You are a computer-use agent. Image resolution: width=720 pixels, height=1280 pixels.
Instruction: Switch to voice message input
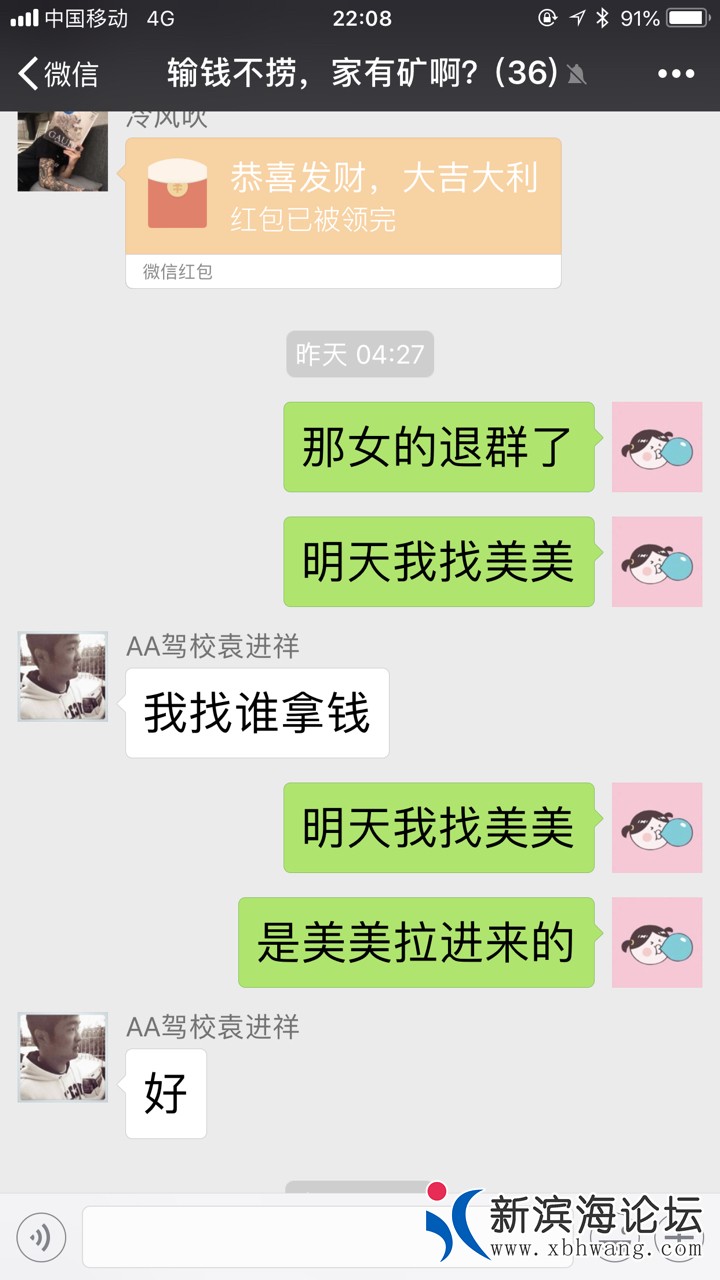point(42,1238)
